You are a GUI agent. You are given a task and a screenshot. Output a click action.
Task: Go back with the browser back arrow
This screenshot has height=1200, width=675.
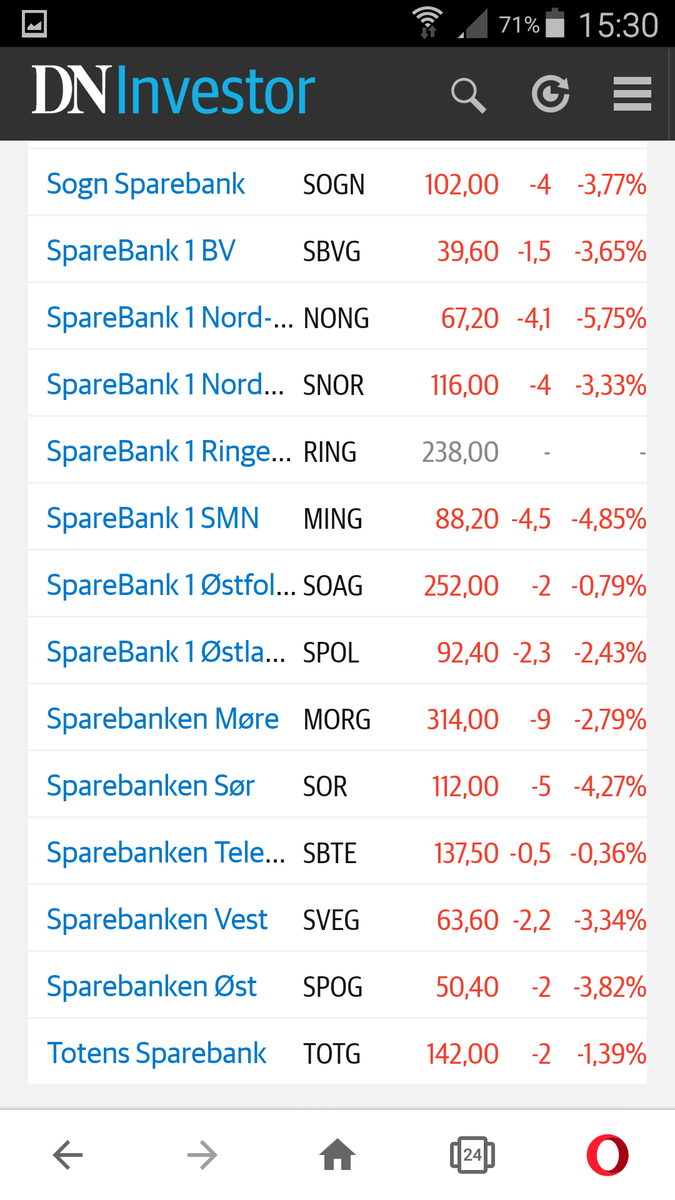[x=67, y=1156]
